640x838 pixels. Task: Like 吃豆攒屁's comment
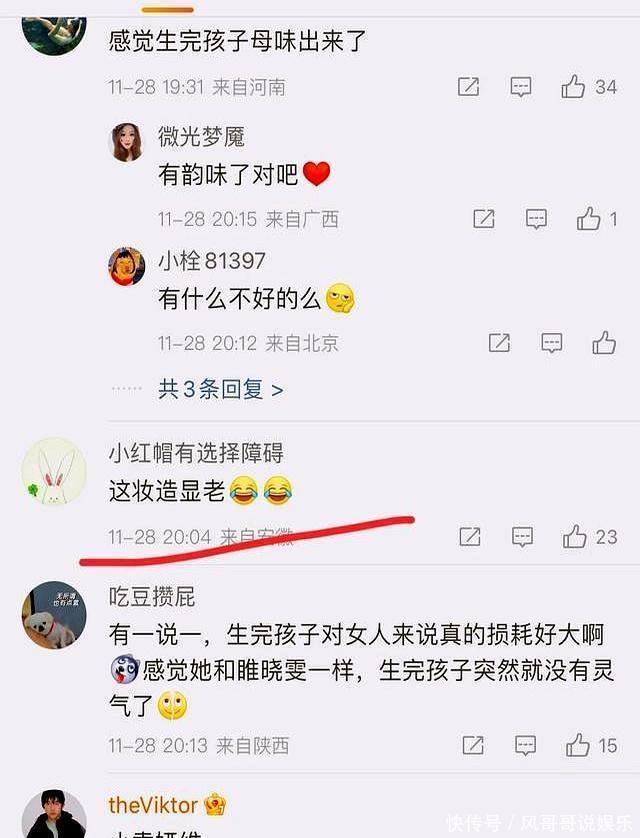click(x=577, y=745)
